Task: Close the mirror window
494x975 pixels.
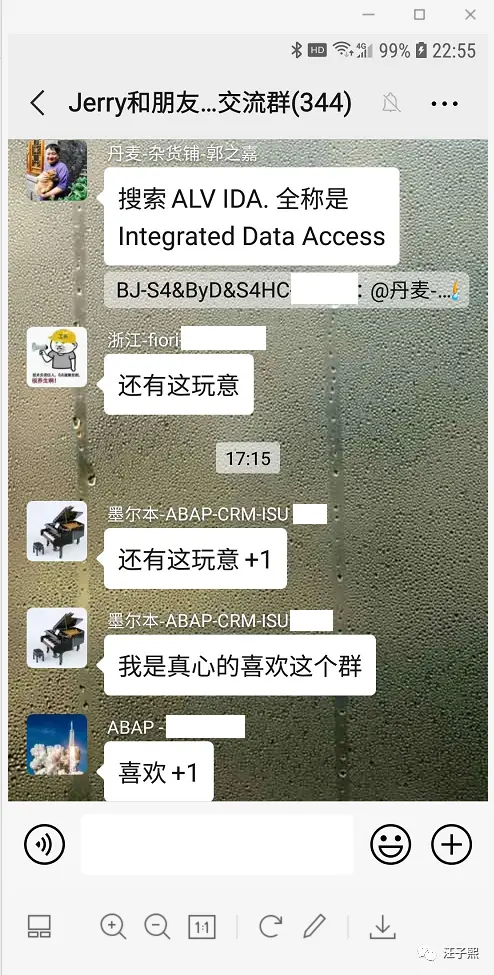Action: (x=470, y=14)
